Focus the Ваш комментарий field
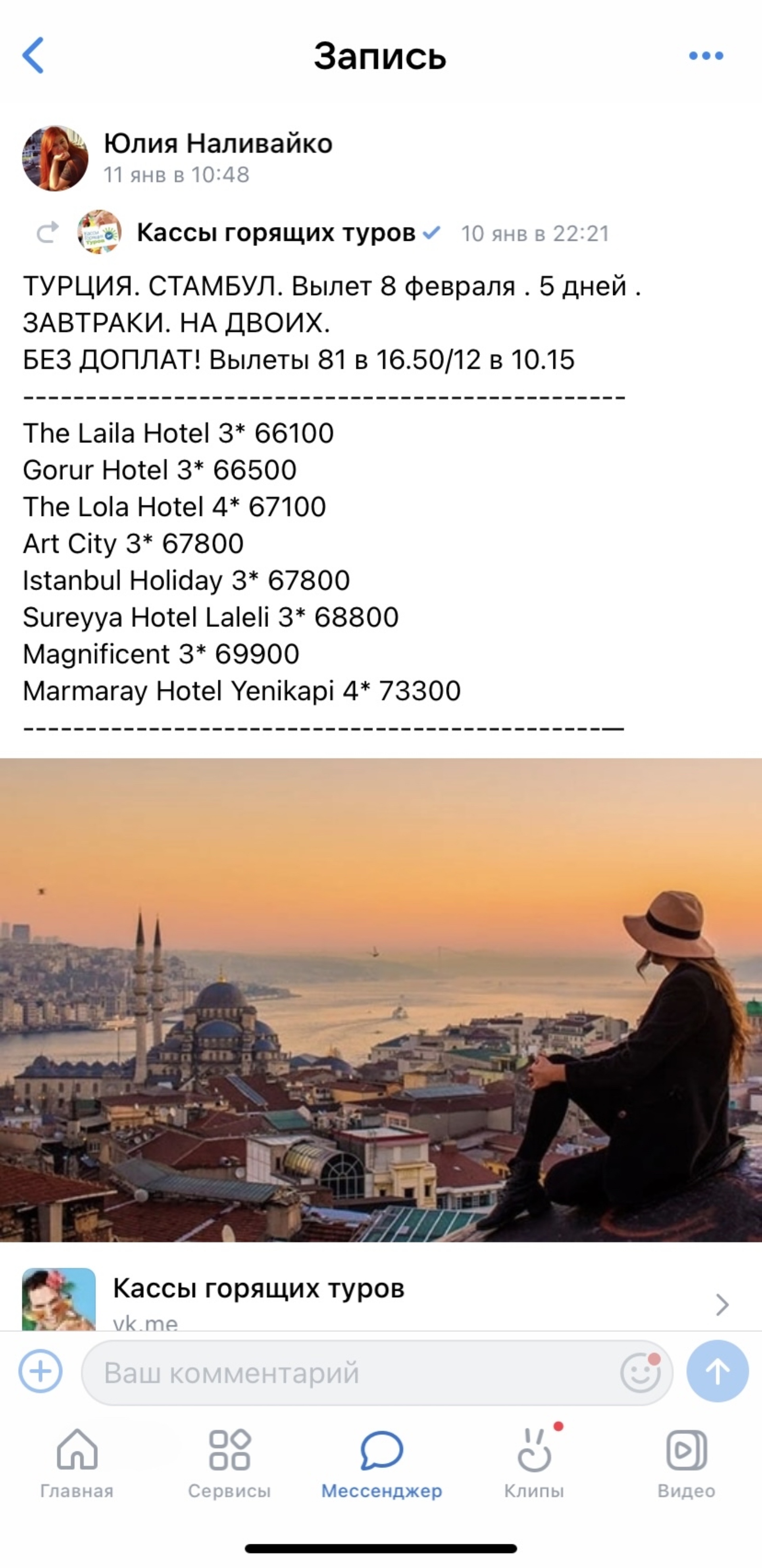The height and width of the screenshot is (1568, 762). tap(347, 1373)
